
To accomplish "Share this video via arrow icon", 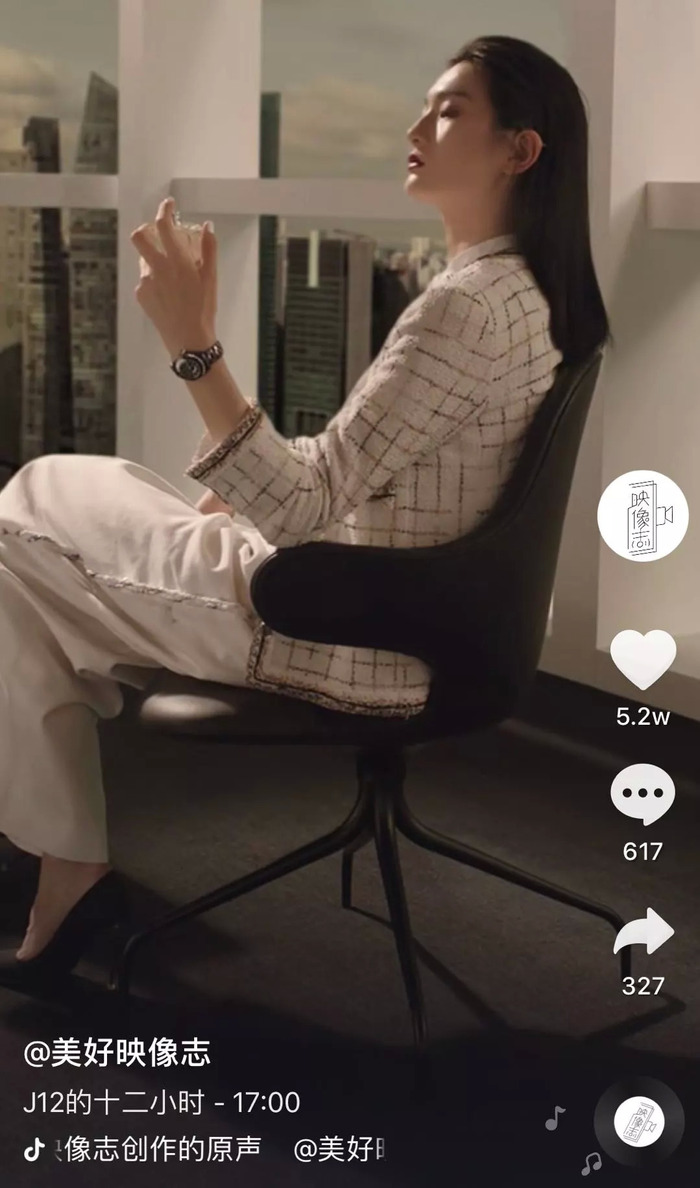I will [642, 933].
